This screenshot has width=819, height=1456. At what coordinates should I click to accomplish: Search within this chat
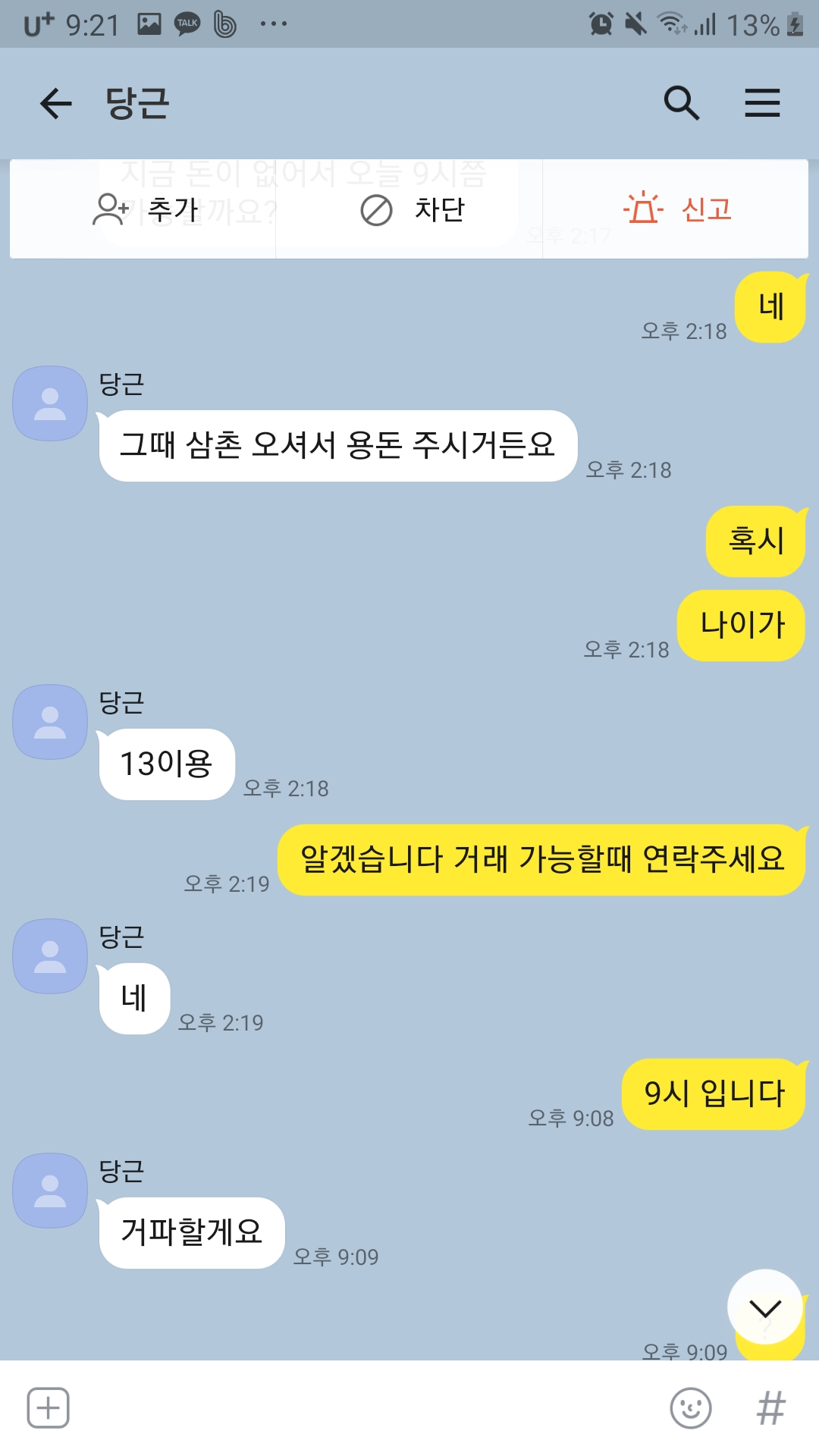pos(681,103)
